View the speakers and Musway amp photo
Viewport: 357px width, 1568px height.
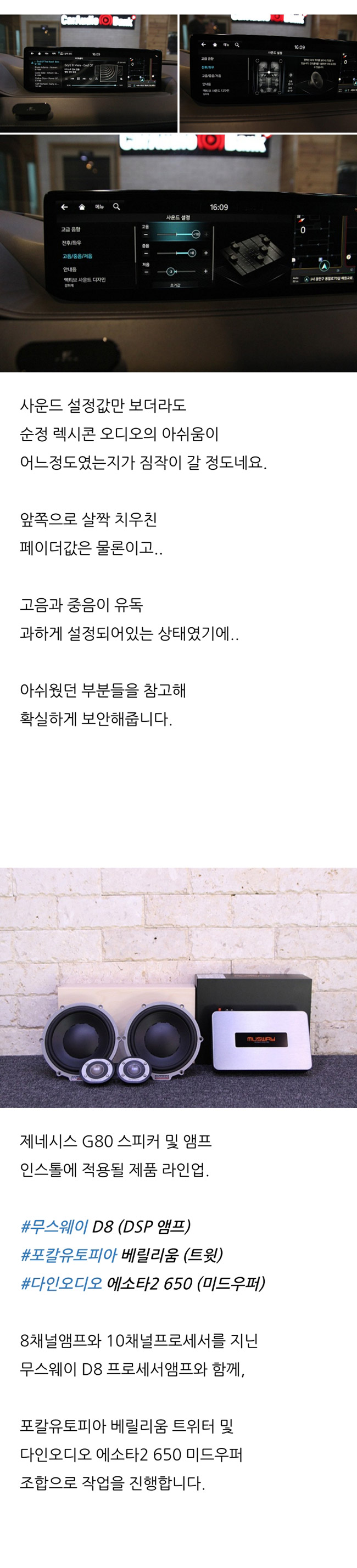[178, 987]
